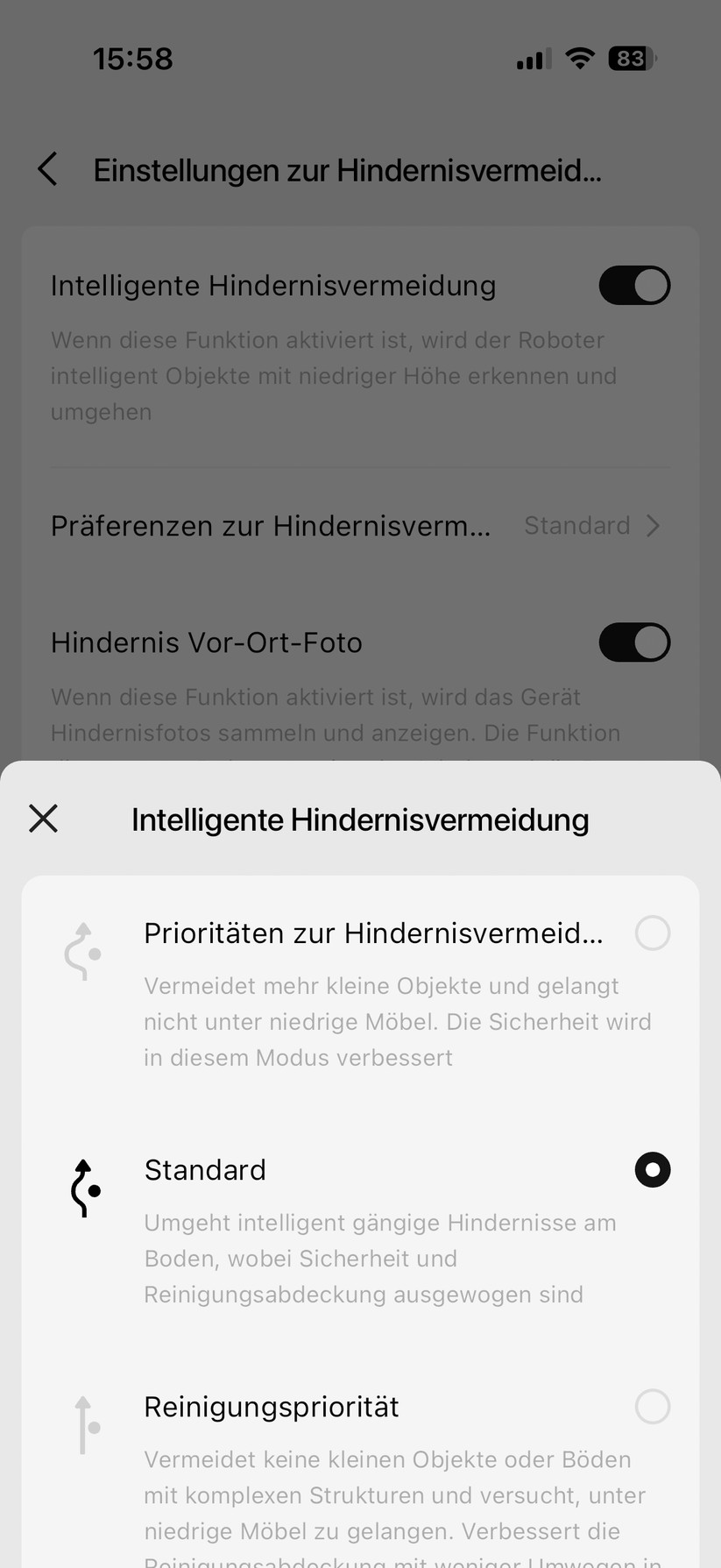Click the Einstellungen zur Hindernisvermeidung header
721x1568 pixels.
coord(347,168)
